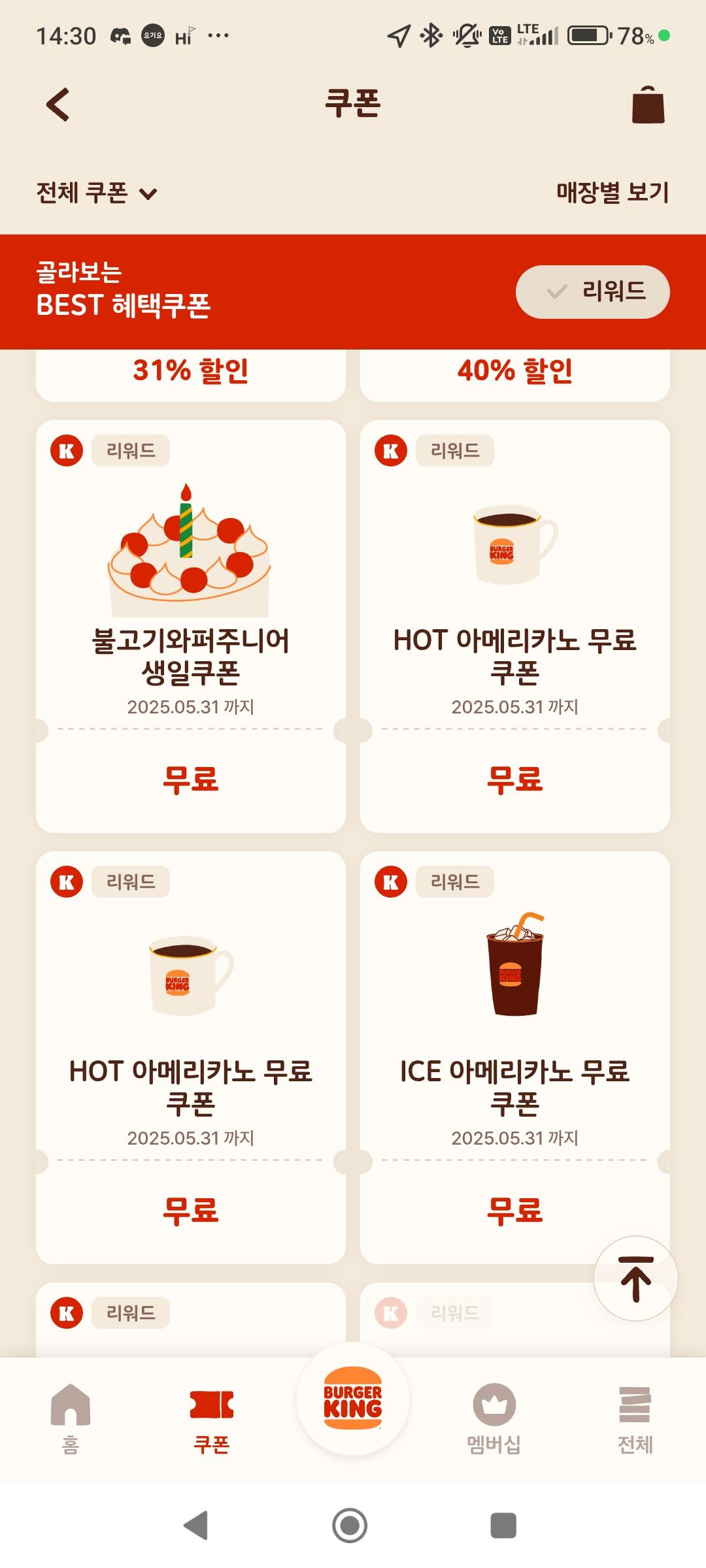Open the ICE 아메리카노 무료 쿠폰 card
The height and width of the screenshot is (1568, 706).
pyautogui.click(x=514, y=1057)
